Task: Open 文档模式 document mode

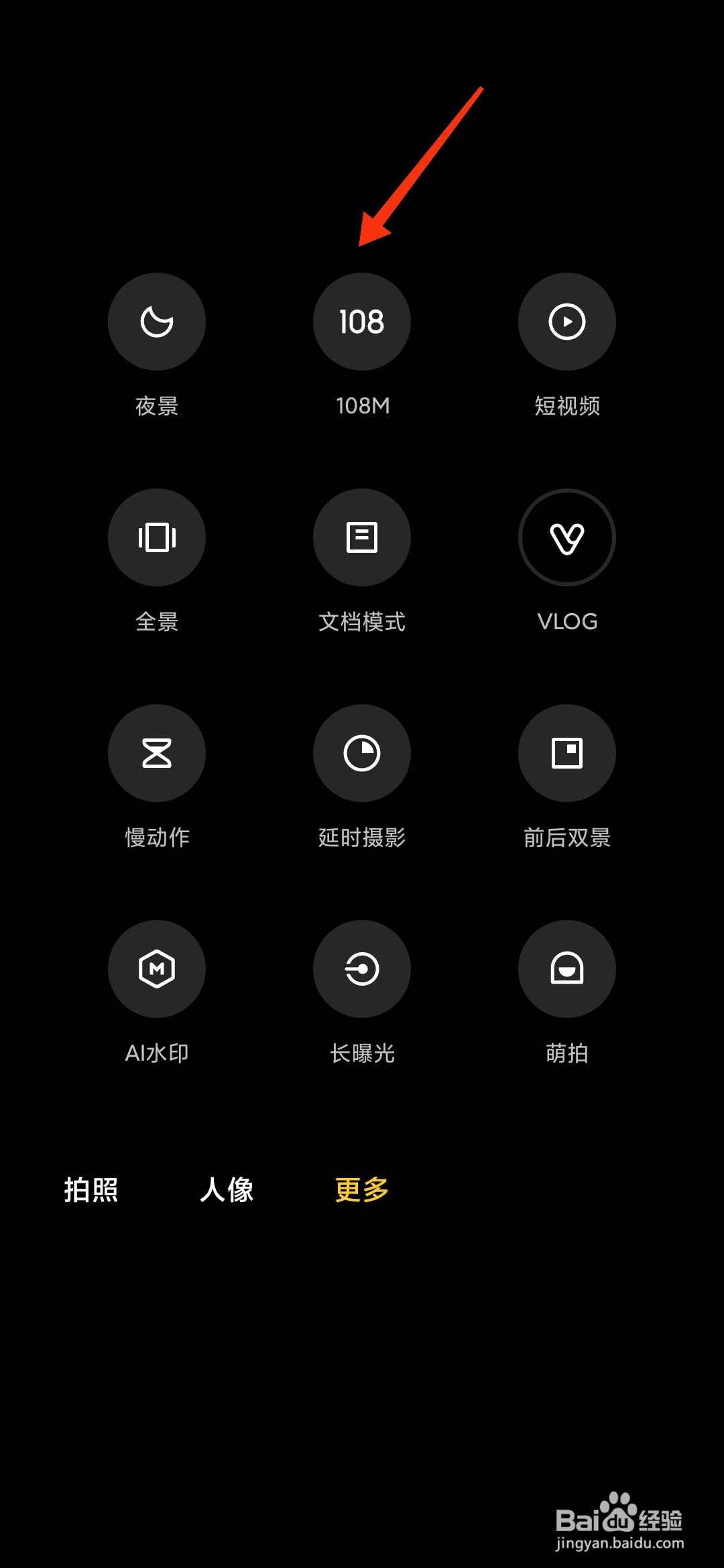Action: point(361,537)
